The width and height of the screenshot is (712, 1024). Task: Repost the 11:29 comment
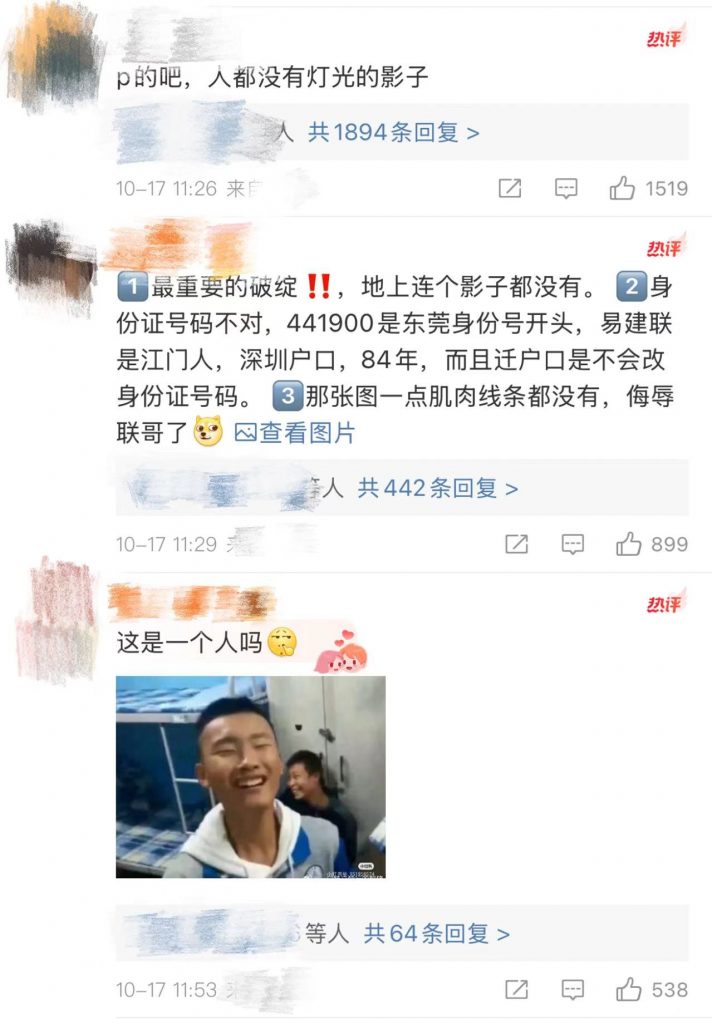click(x=516, y=544)
